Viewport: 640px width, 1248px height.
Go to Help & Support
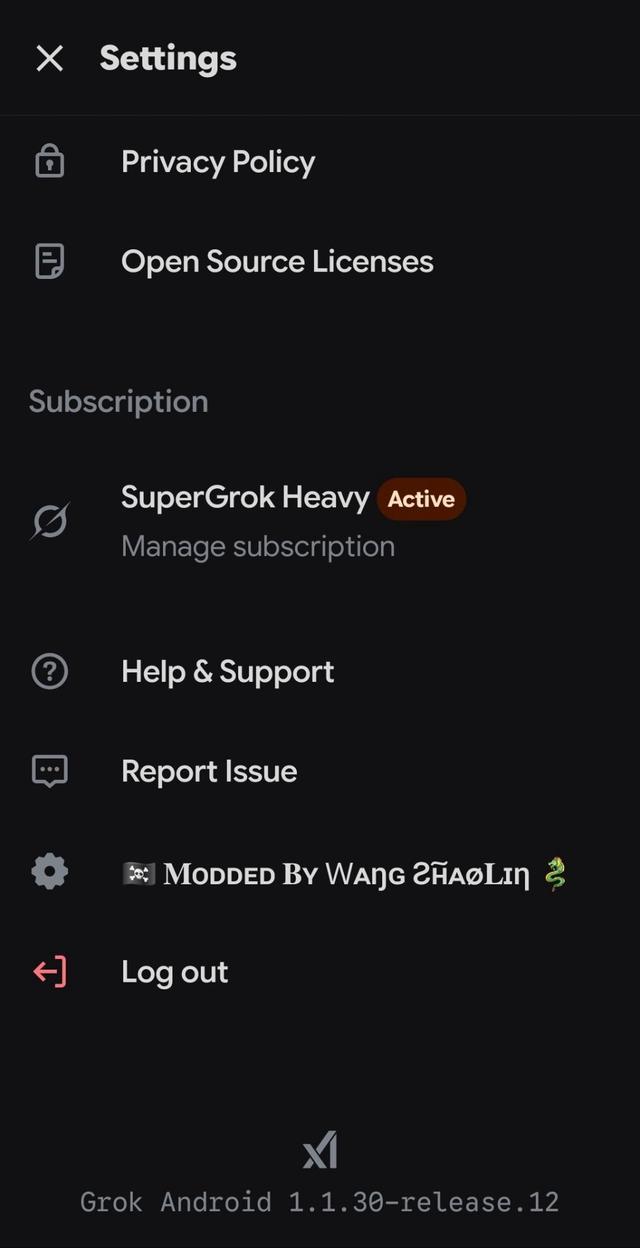click(227, 672)
